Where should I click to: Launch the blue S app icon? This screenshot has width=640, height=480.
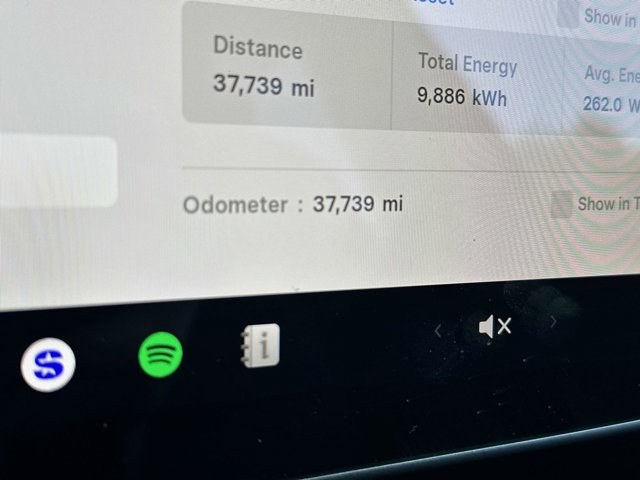48,364
